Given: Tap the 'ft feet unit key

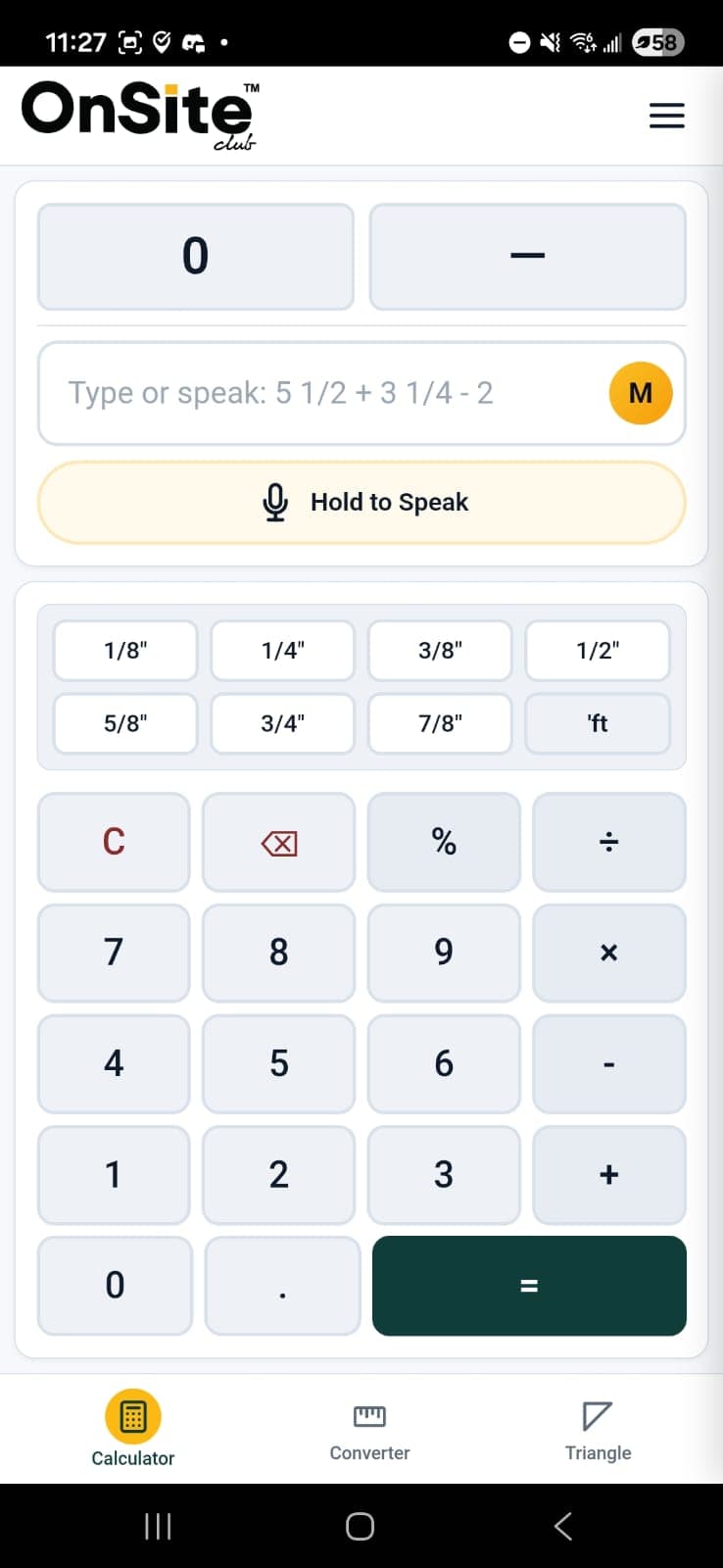Looking at the screenshot, I should [x=598, y=723].
